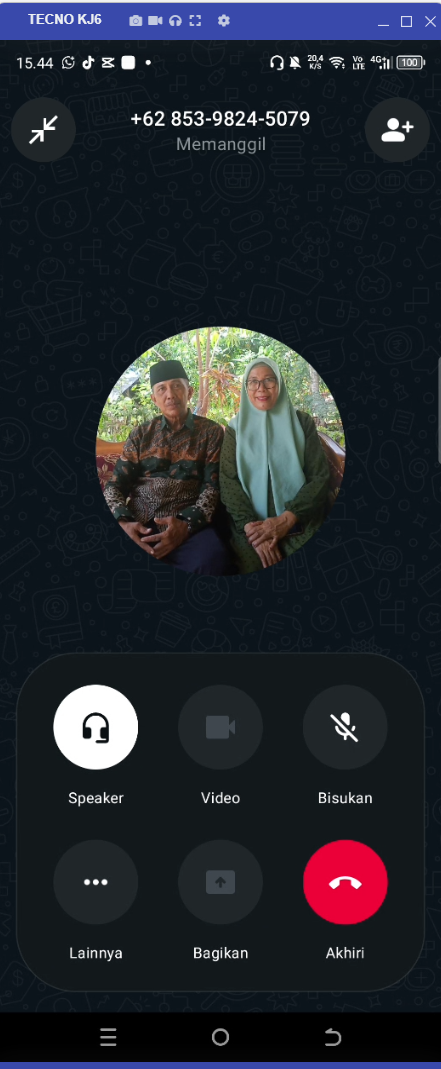This screenshot has height=1069, width=441.
Task: Open Lainnya more options
Action: point(95,882)
